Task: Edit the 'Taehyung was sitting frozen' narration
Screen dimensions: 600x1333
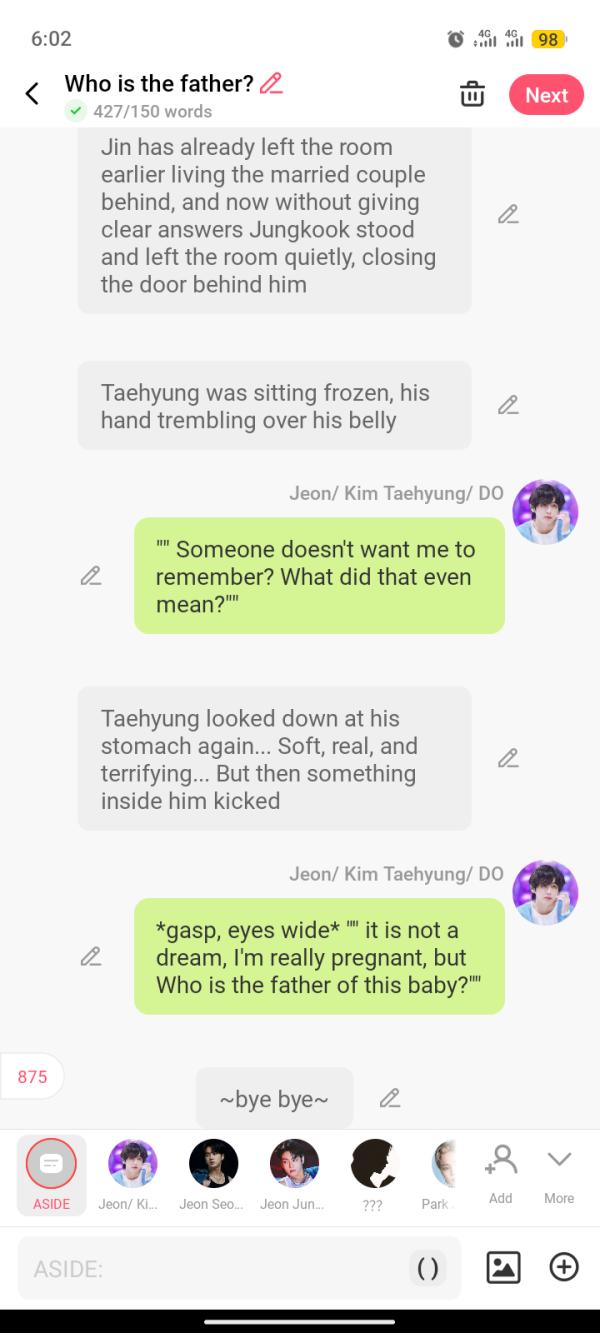Action: (508, 405)
